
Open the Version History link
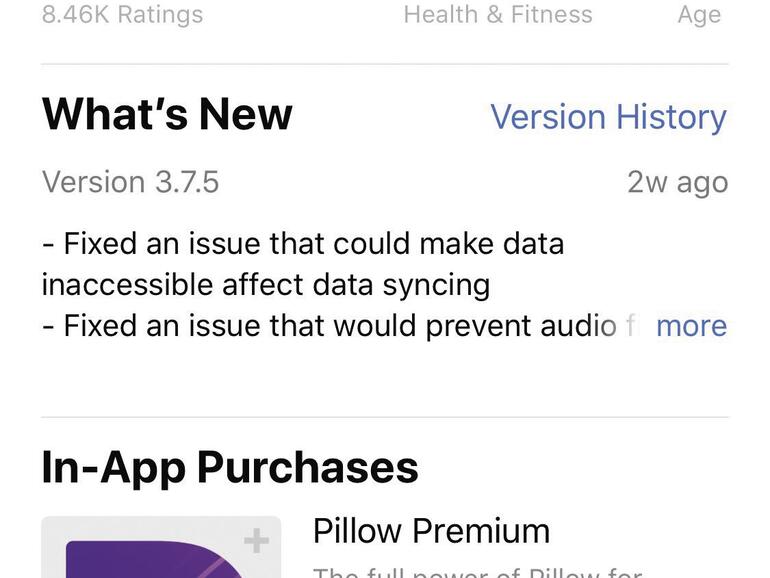click(608, 117)
